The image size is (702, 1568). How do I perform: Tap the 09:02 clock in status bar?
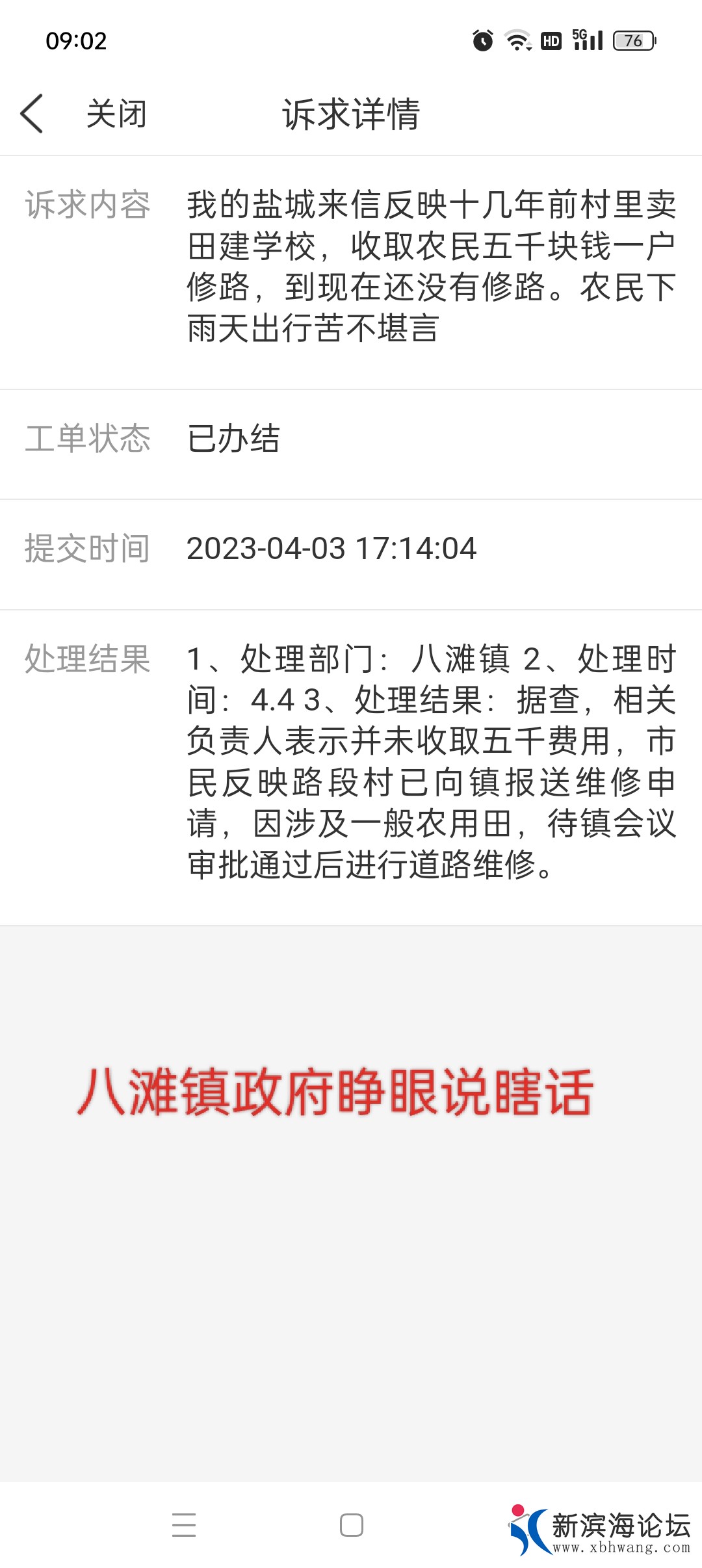click(77, 42)
